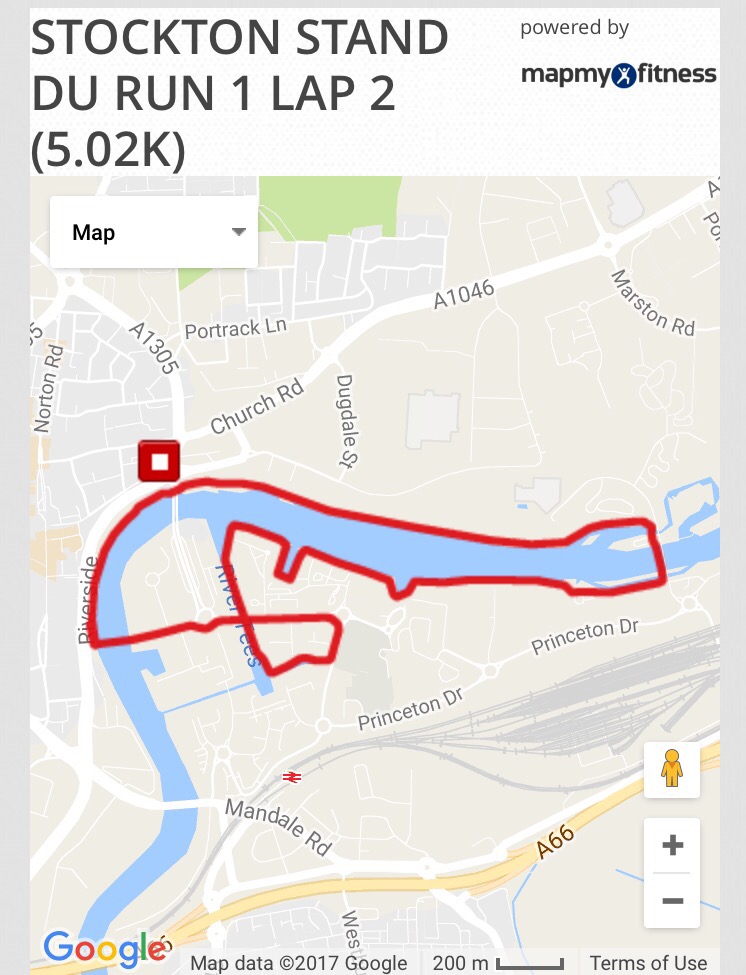Open the Google logo link on the map
The image size is (746, 975).
click(104, 947)
